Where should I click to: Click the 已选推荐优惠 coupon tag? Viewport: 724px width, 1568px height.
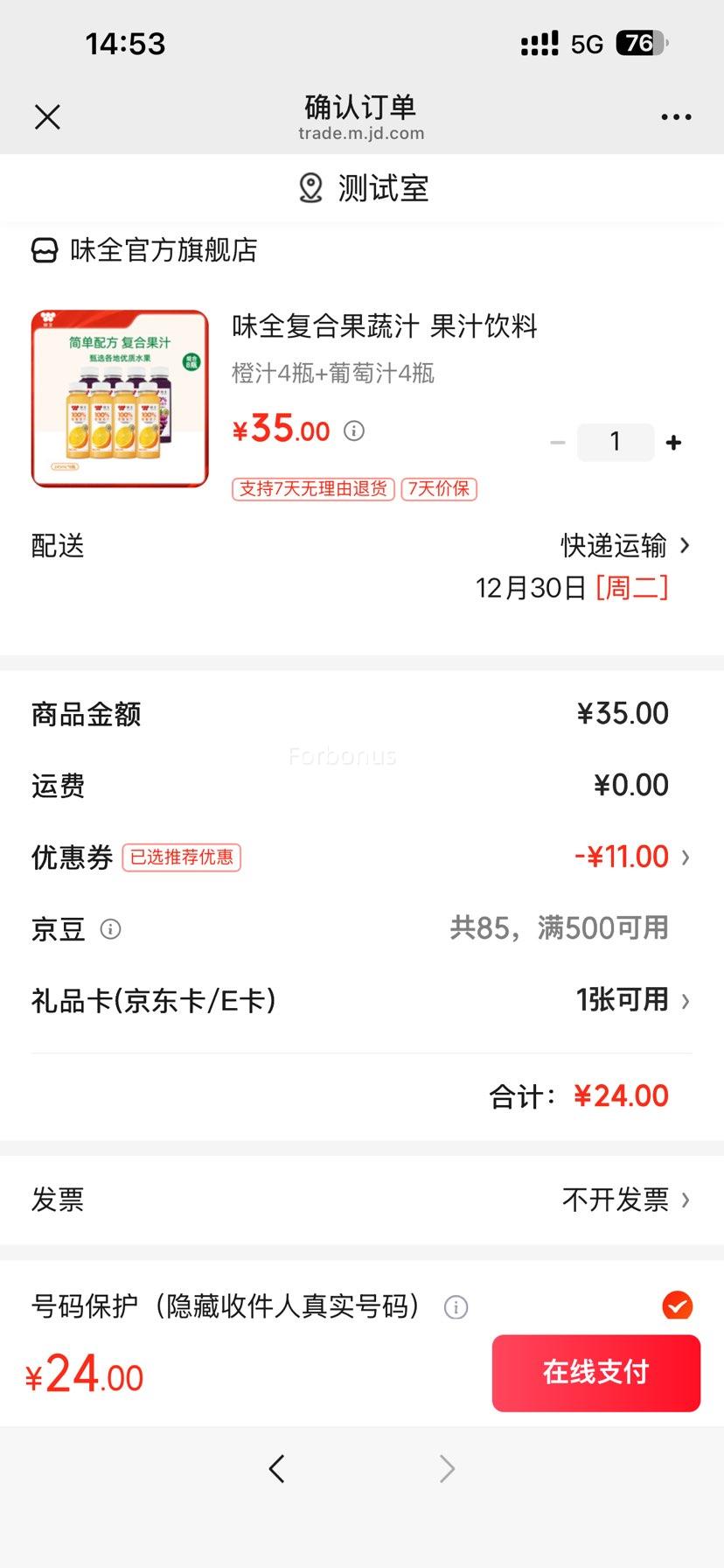pyautogui.click(x=181, y=857)
